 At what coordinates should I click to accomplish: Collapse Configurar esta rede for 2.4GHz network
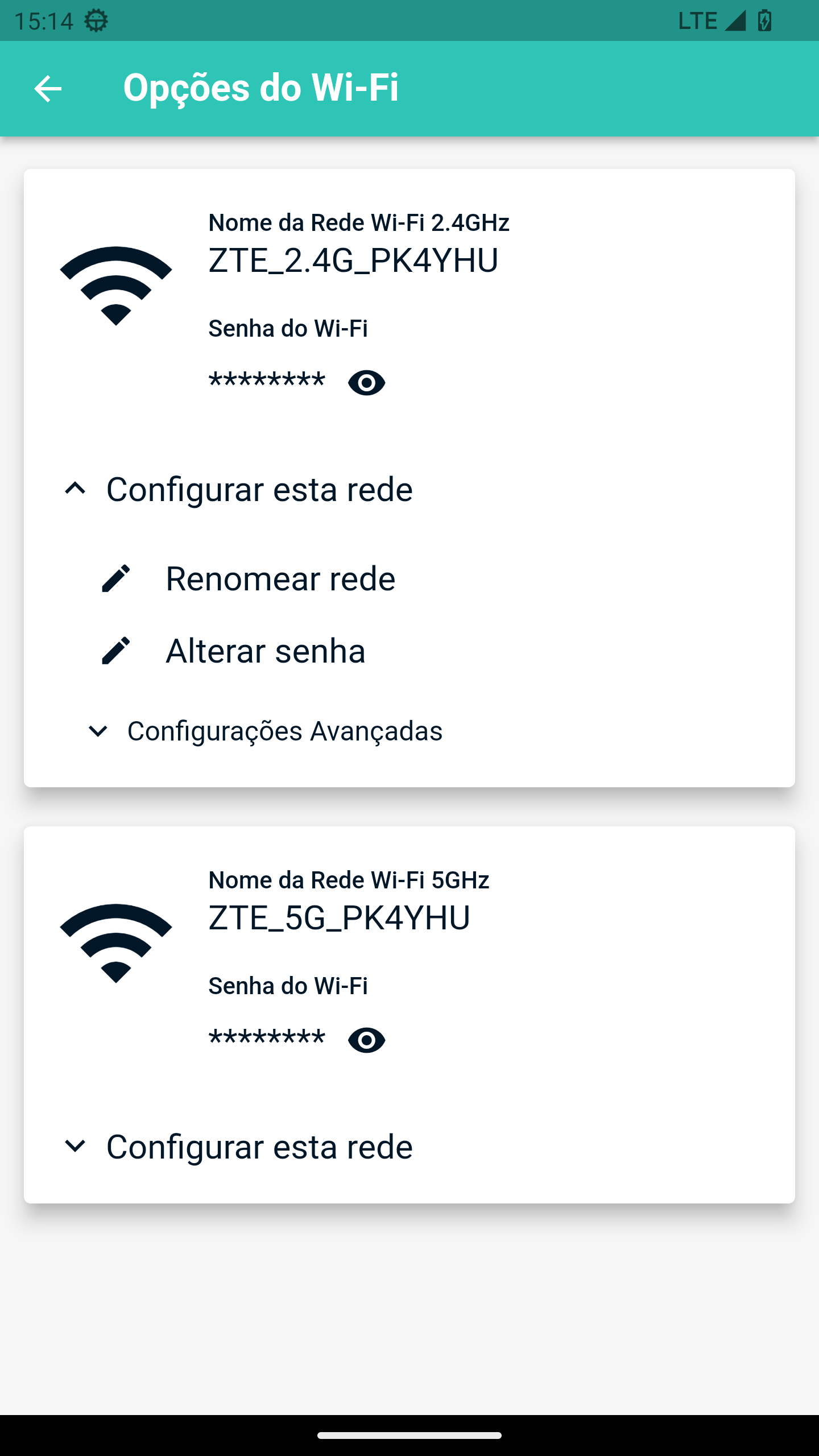pos(238,489)
